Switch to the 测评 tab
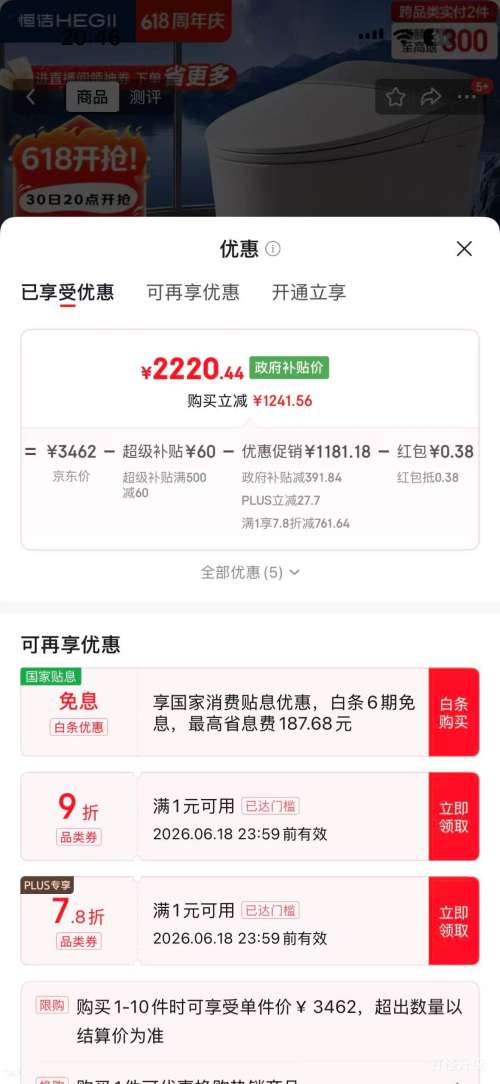 tap(145, 97)
